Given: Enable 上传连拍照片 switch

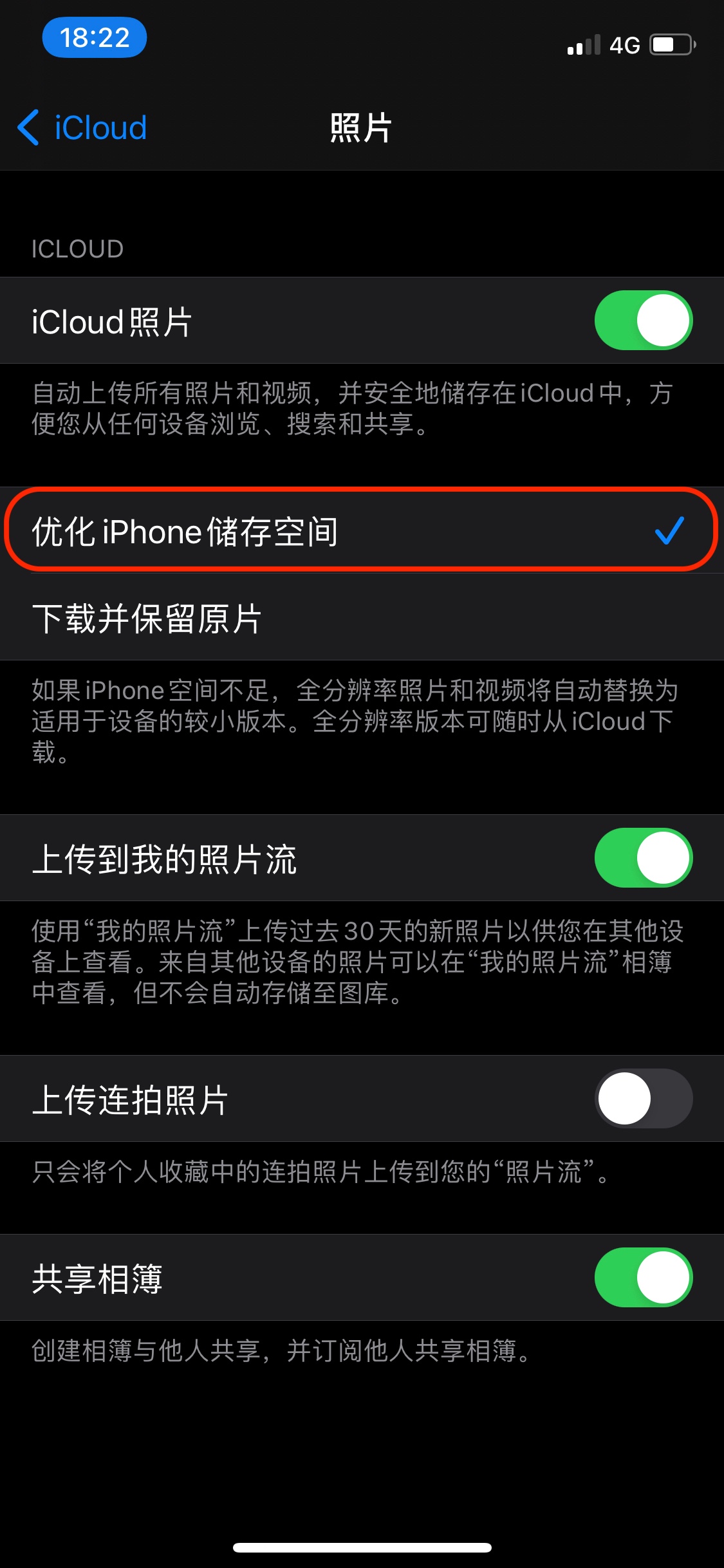Looking at the screenshot, I should tap(643, 1099).
